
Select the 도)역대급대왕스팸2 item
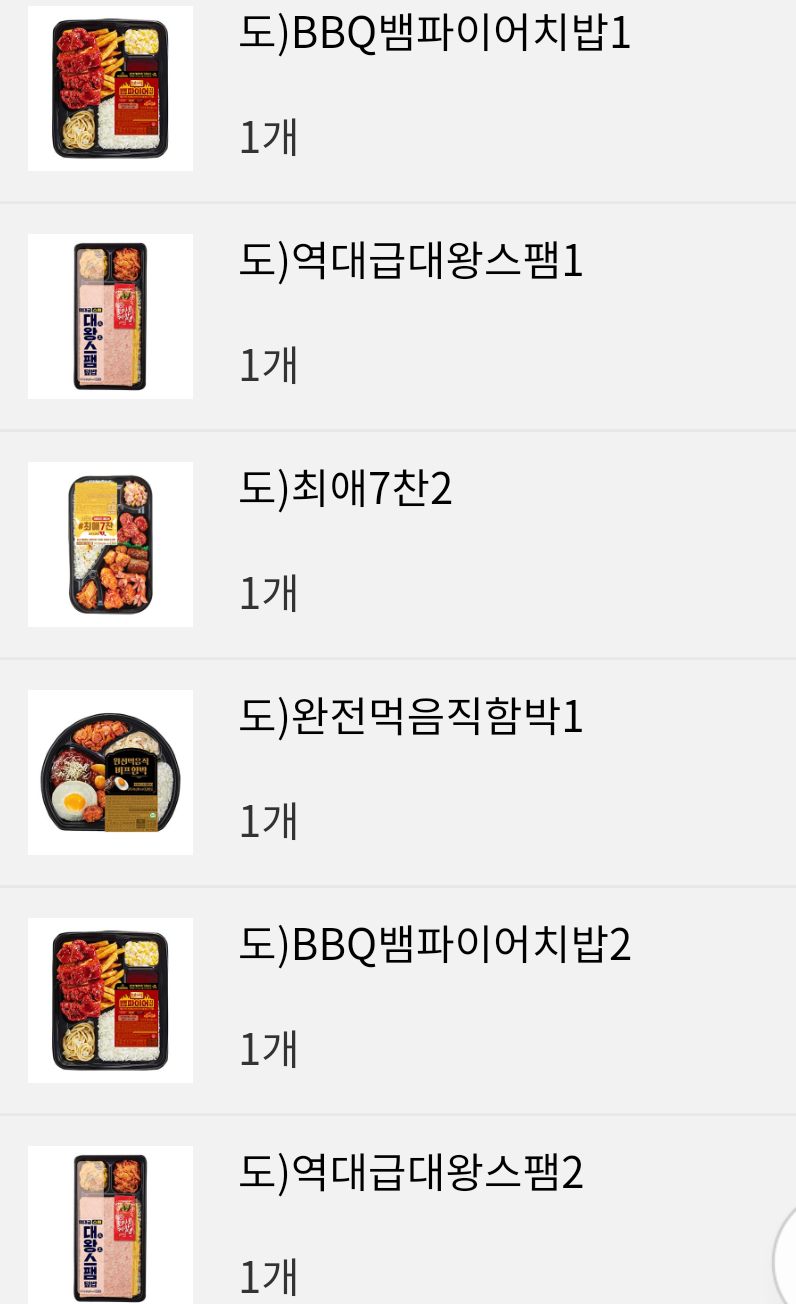(x=411, y=1173)
